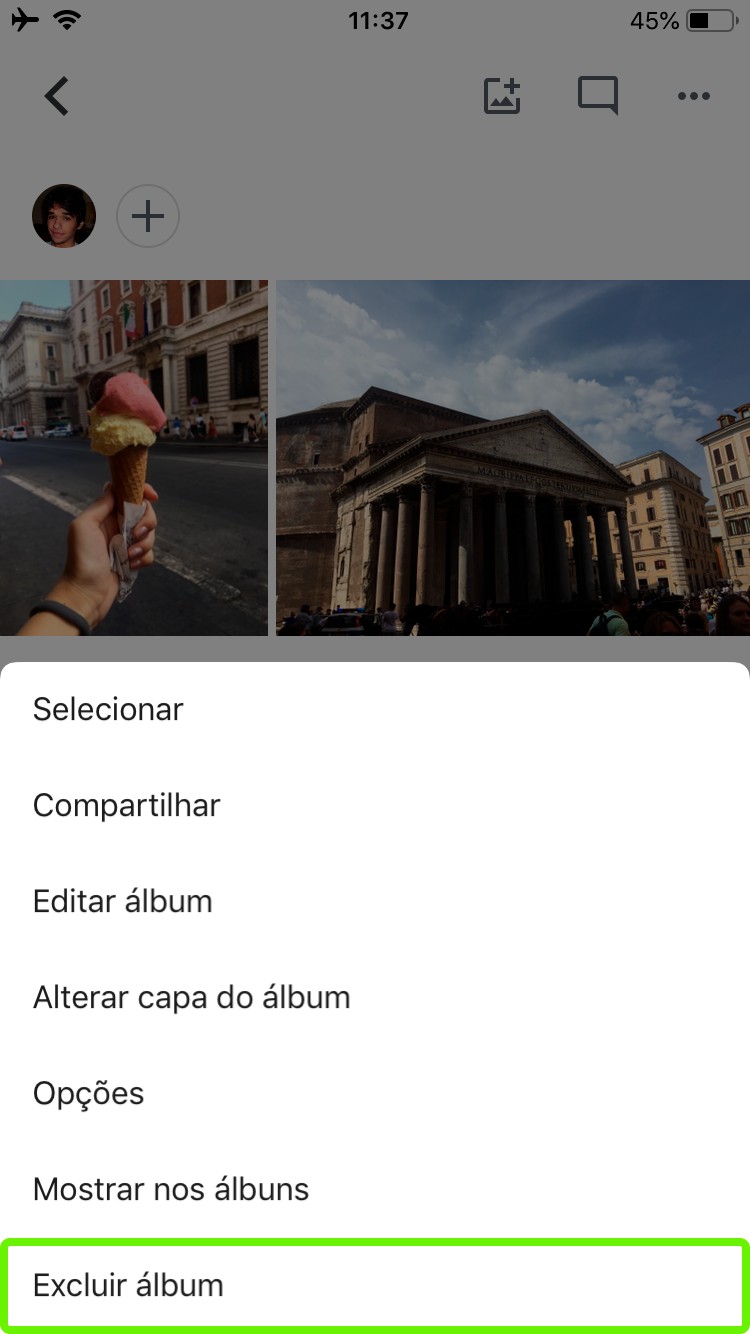Tap the plus button to invite people
This screenshot has height=1334, width=750.
[148, 216]
